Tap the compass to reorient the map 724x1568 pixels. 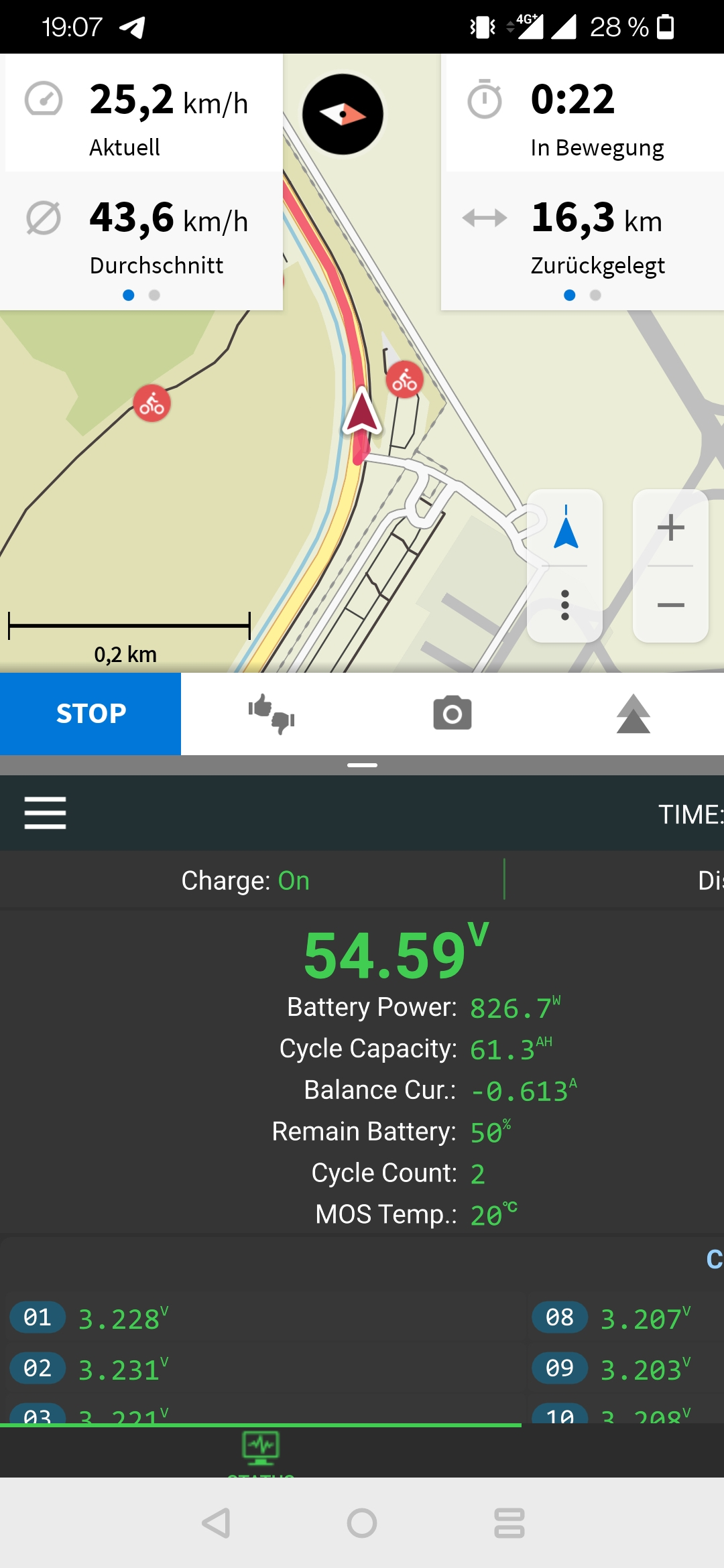(343, 115)
